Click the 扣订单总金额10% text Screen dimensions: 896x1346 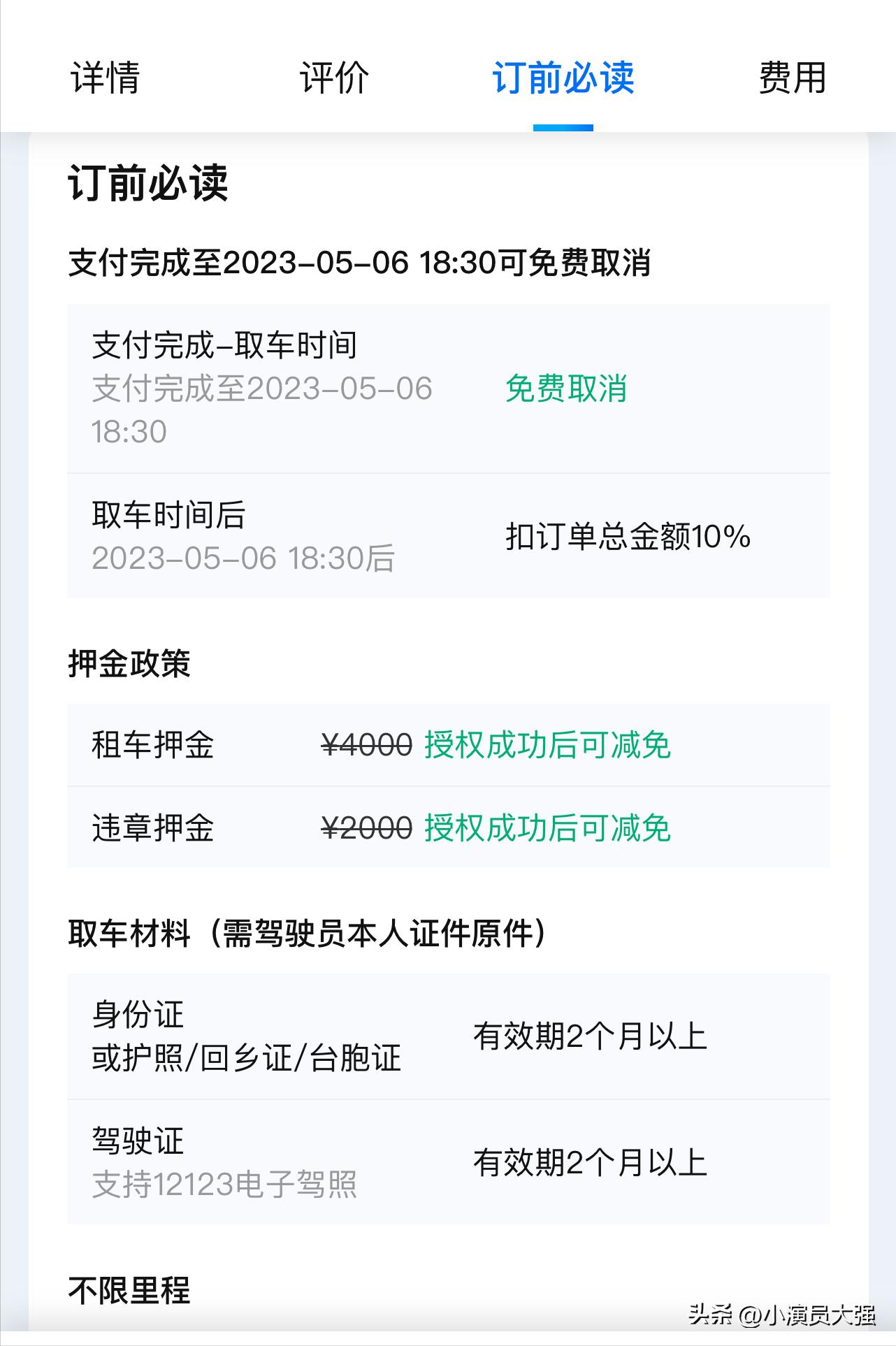[627, 538]
